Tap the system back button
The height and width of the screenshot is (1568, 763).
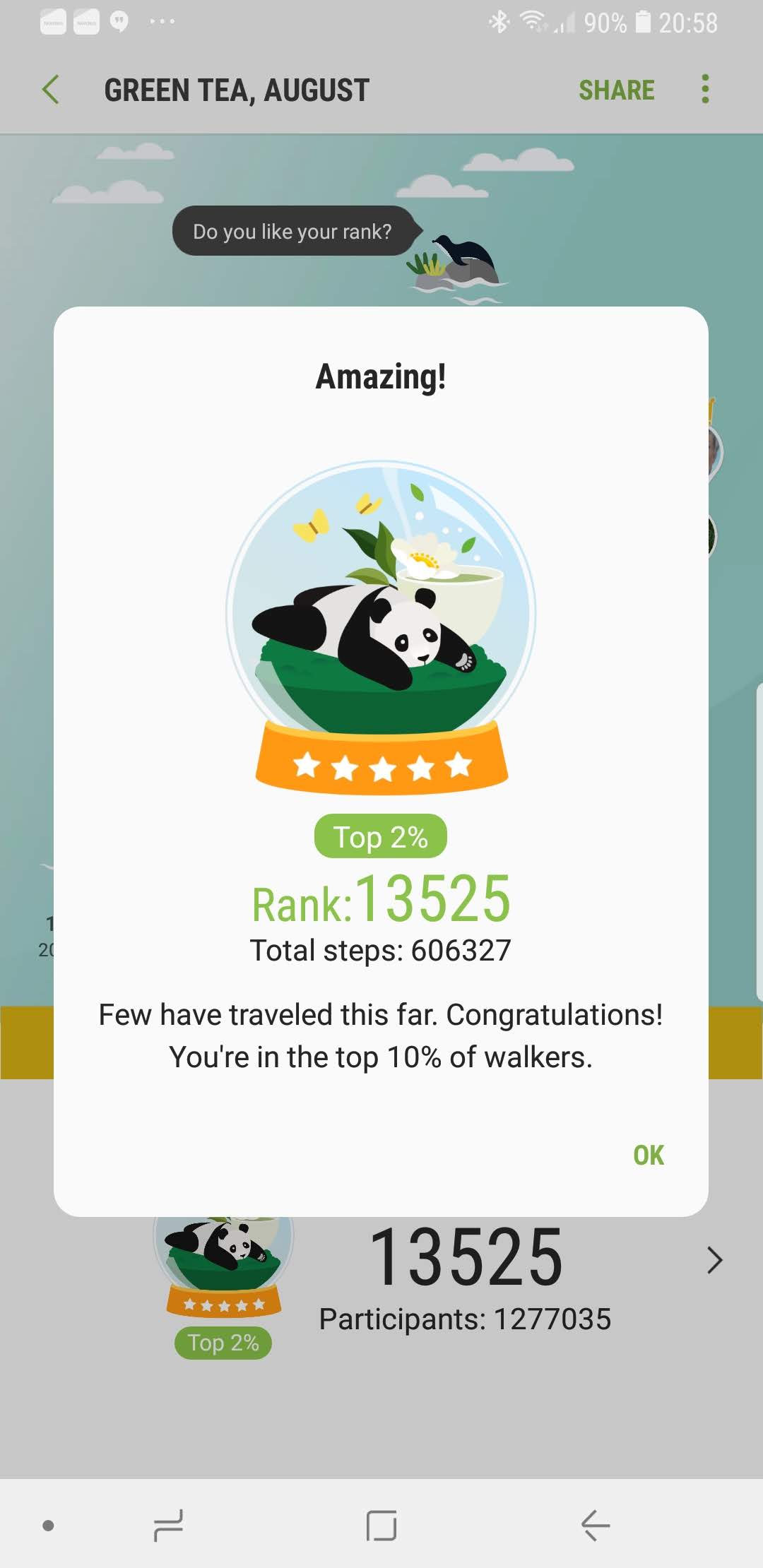pyautogui.click(x=595, y=1525)
